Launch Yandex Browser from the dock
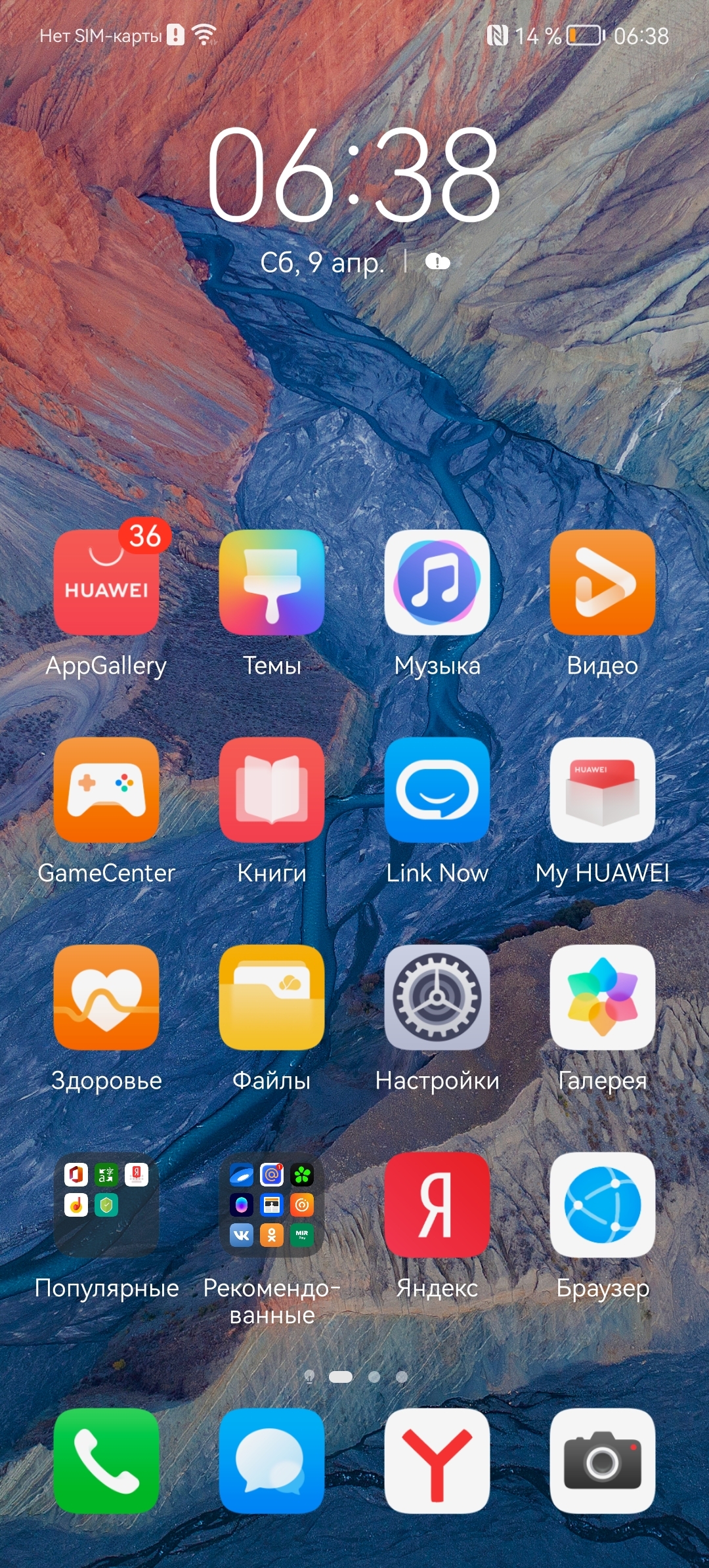 pos(437,1461)
